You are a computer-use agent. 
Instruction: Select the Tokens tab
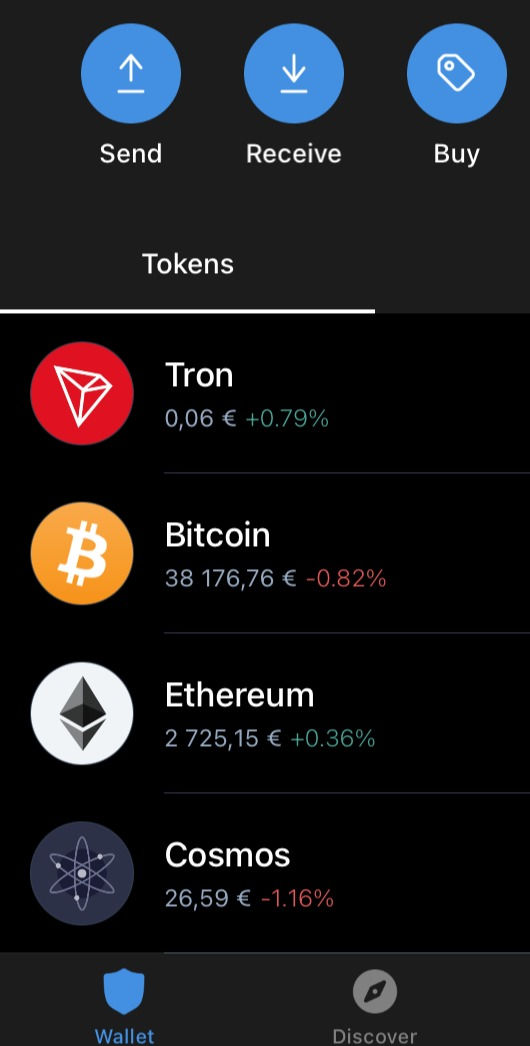coord(188,264)
